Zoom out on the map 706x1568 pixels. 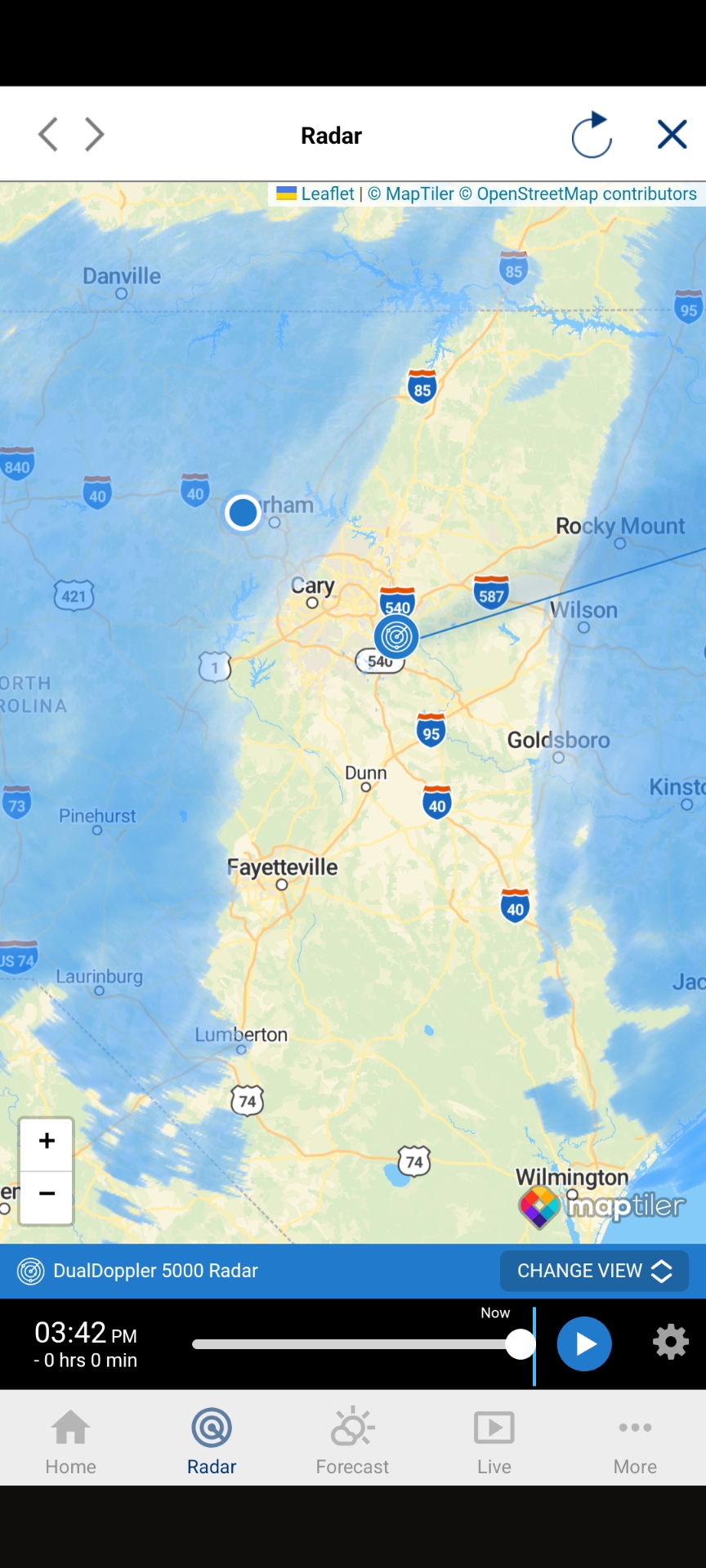click(x=47, y=1195)
